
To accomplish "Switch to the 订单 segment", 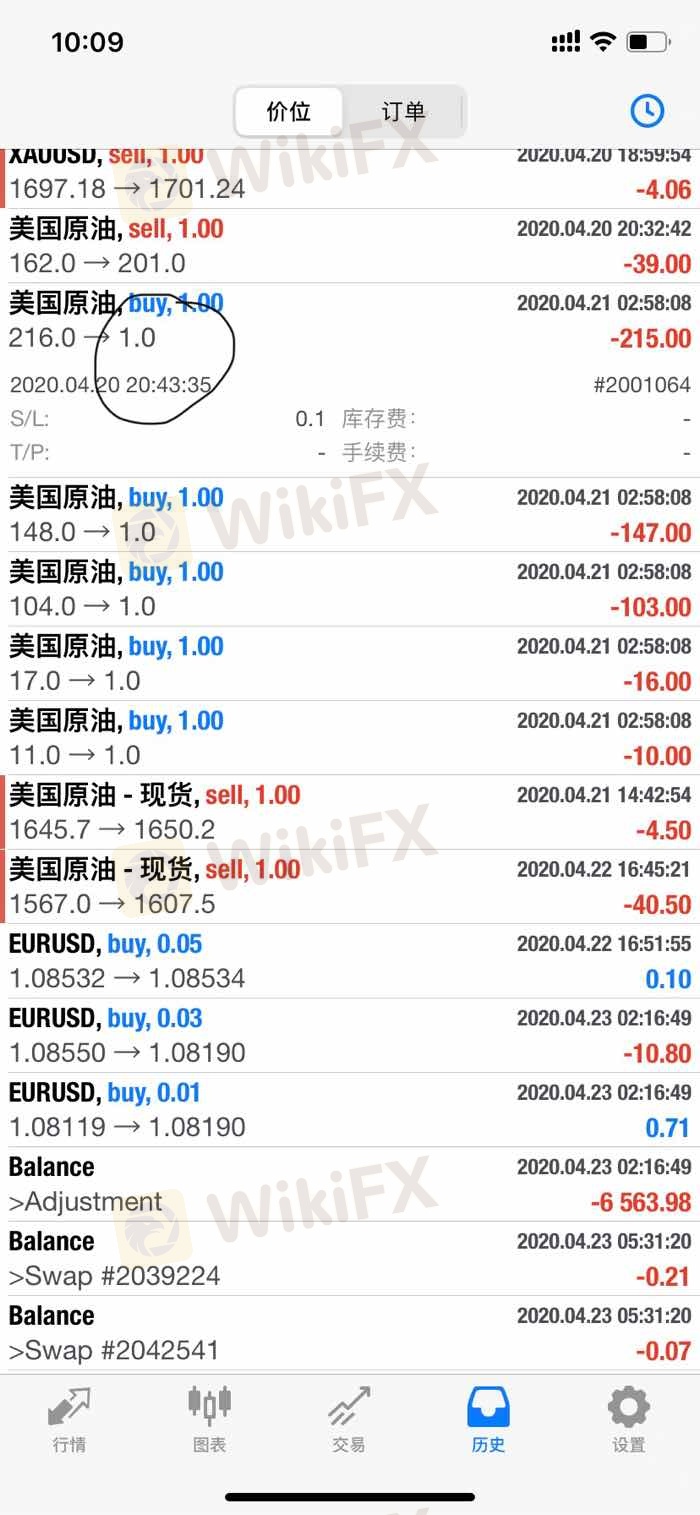I will coord(403,111).
